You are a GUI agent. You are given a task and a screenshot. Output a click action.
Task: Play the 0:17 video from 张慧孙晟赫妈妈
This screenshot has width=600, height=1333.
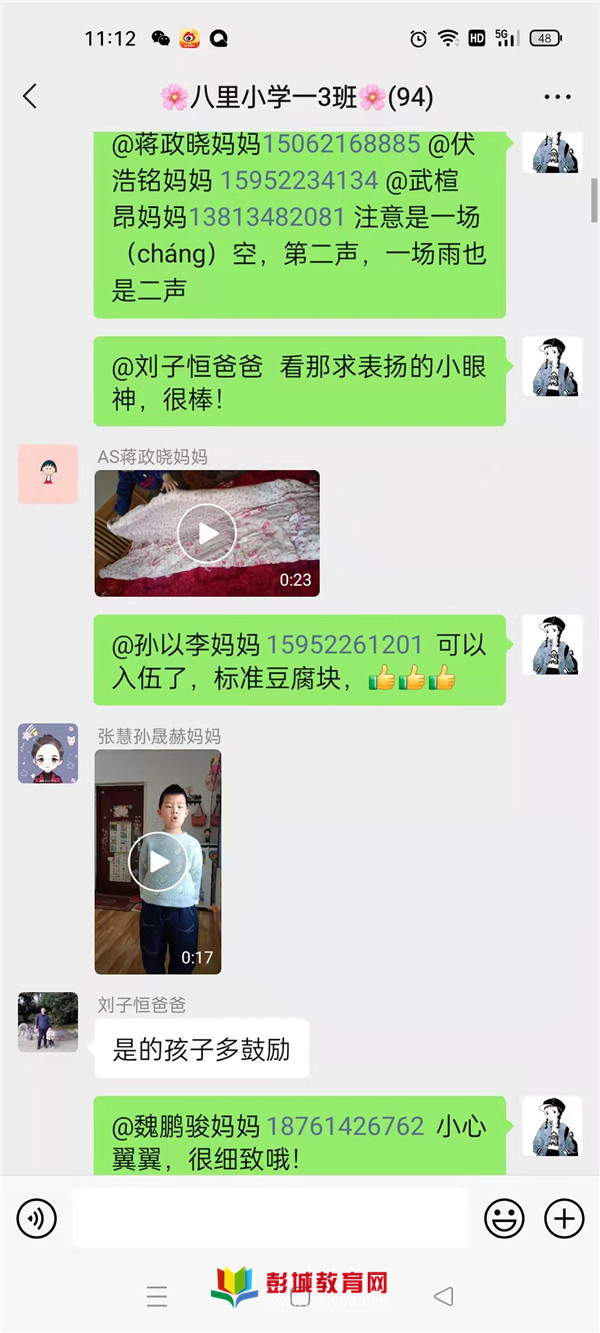(158, 861)
